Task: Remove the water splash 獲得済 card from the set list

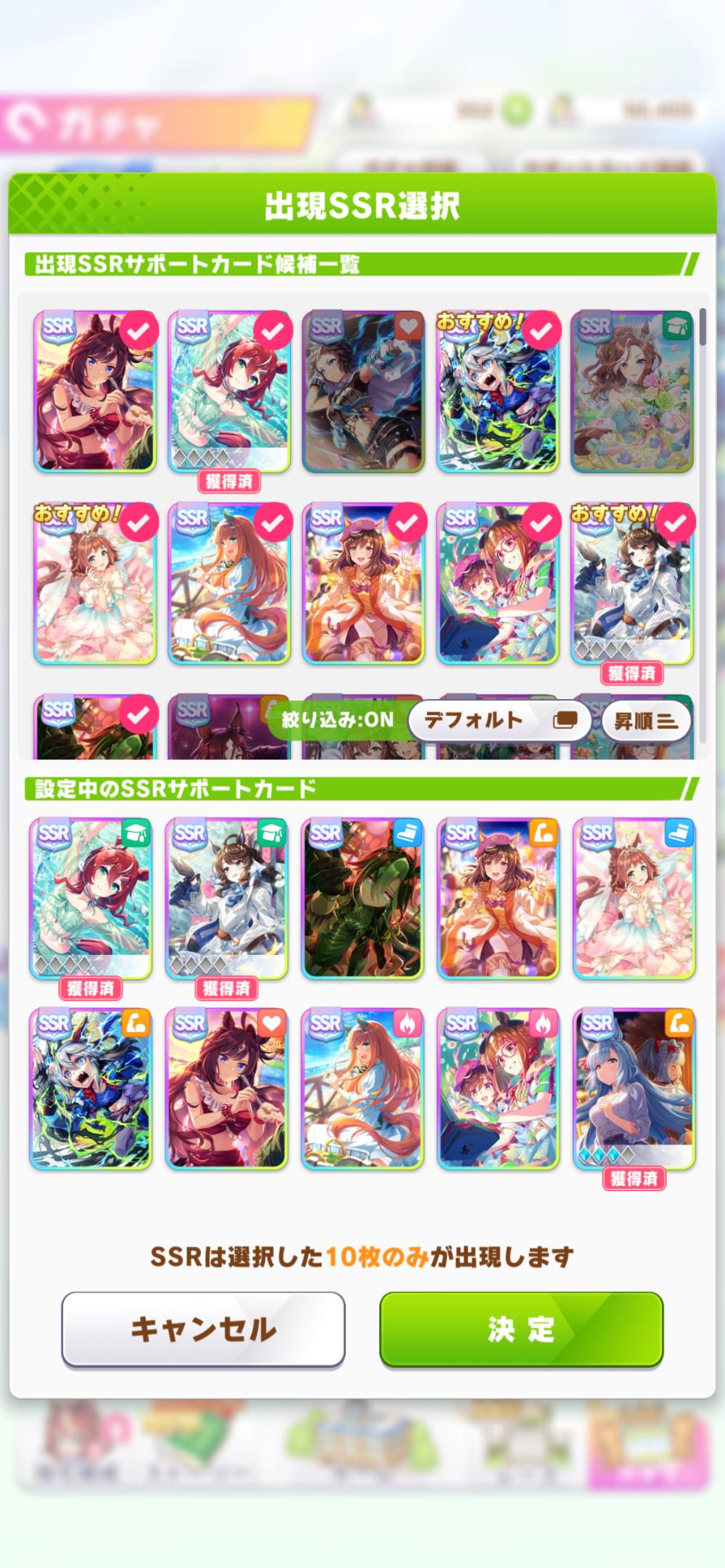Action: (x=91, y=898)
